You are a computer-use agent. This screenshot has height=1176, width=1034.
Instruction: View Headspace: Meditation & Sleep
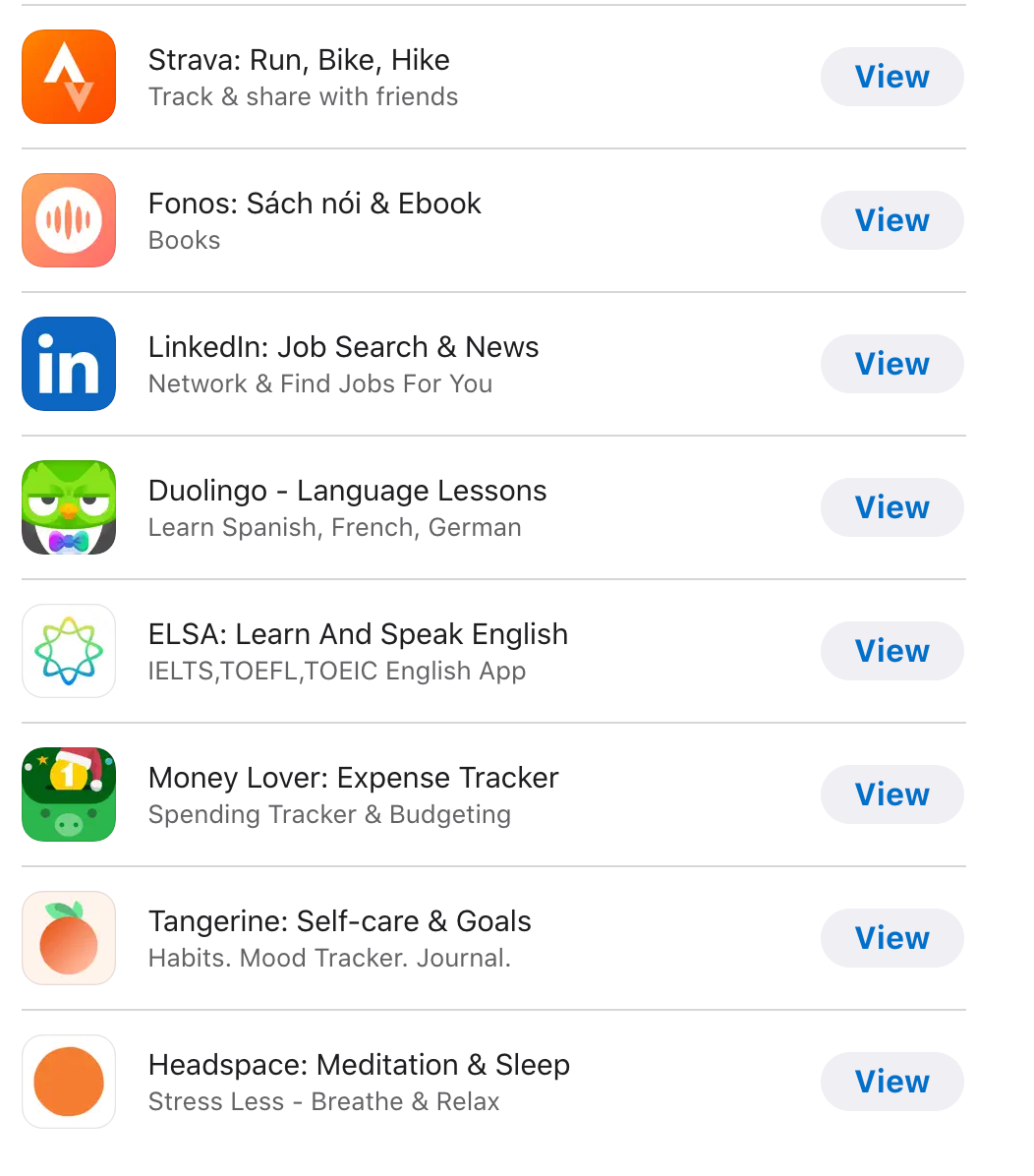click(891, 1082)
